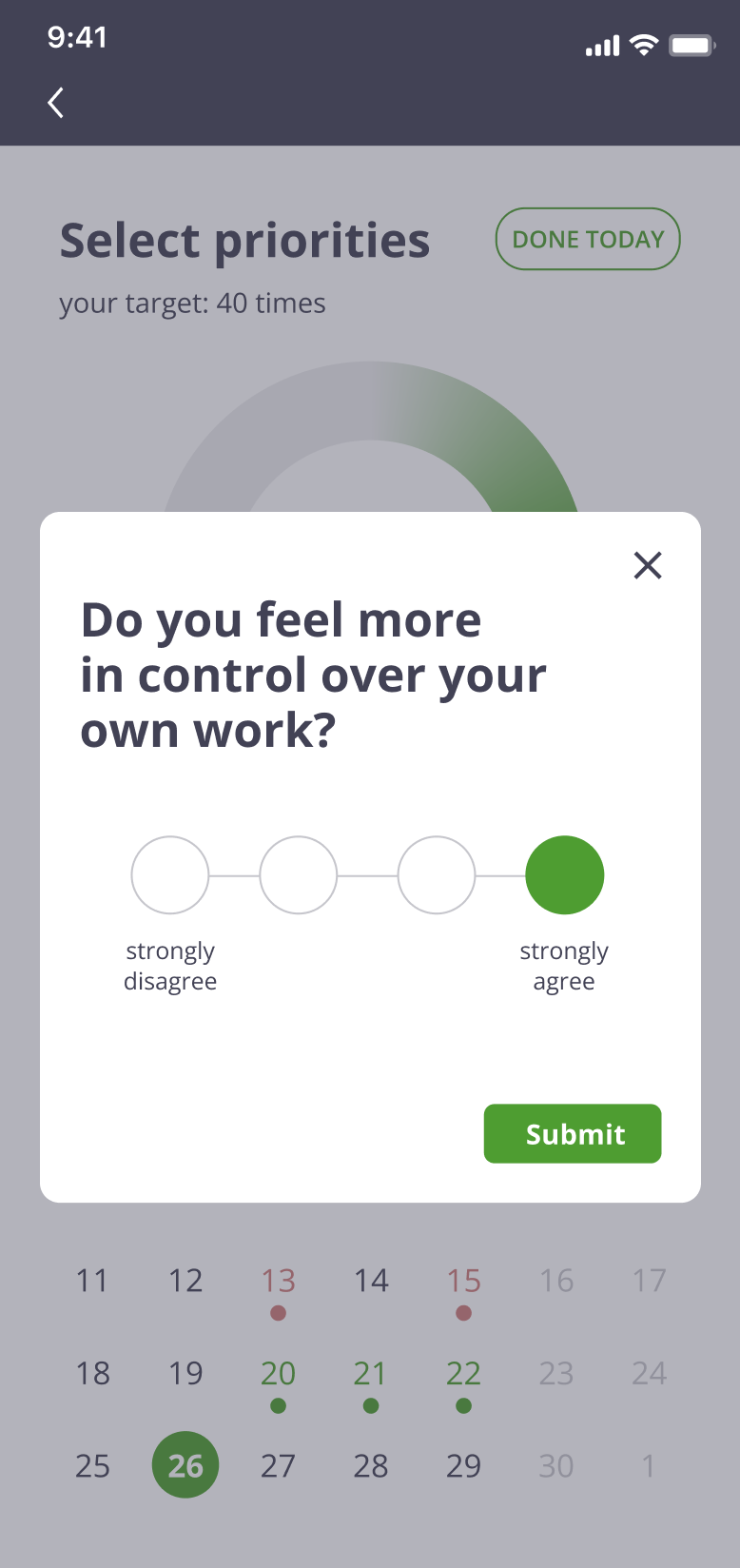Open day 13 in the calendar

pyautogui.click(x=278, y=1283)
